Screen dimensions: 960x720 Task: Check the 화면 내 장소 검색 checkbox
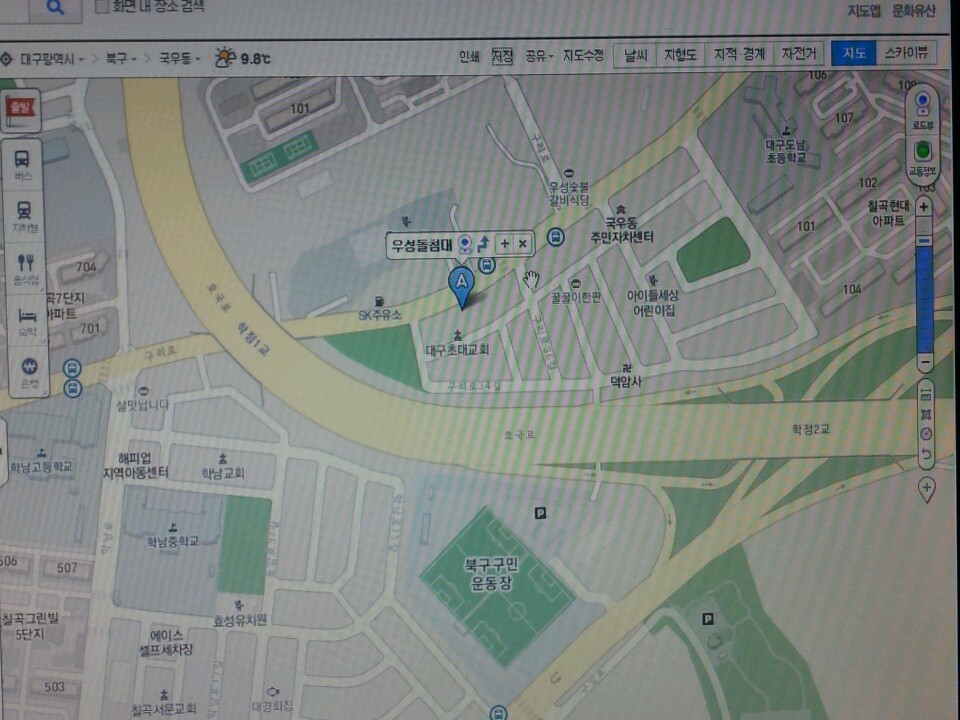coord(103,7)
